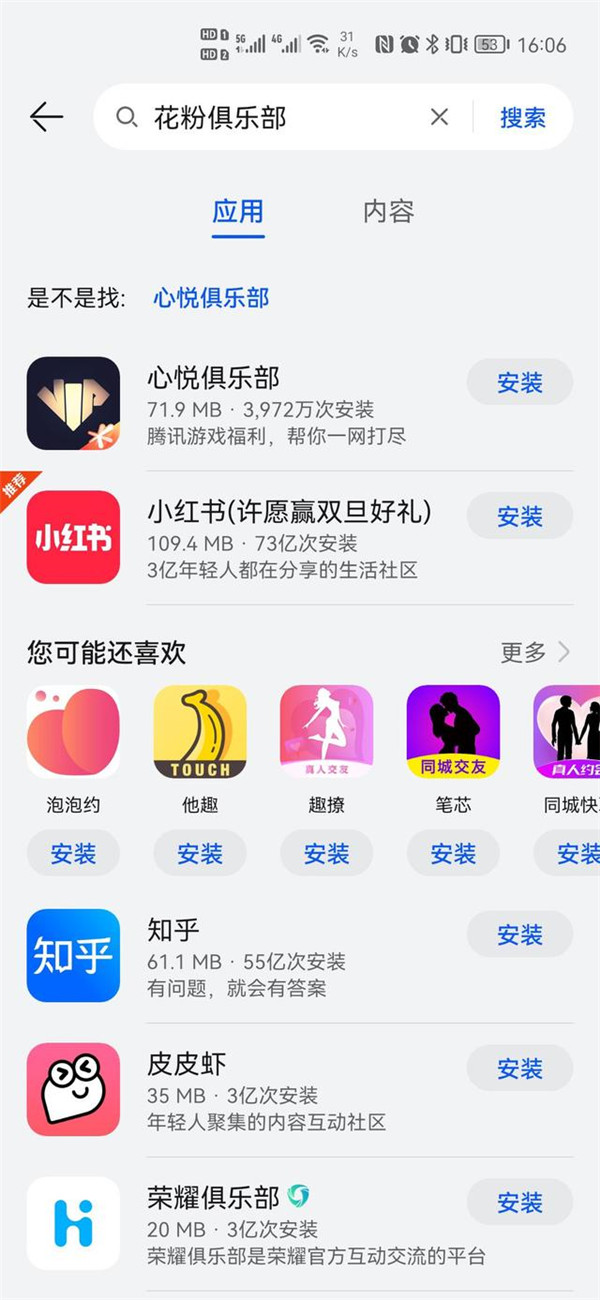Screen dimensions: 600x1300
Task: Tap the 搜索 button
Action: [x=522, y=117]
